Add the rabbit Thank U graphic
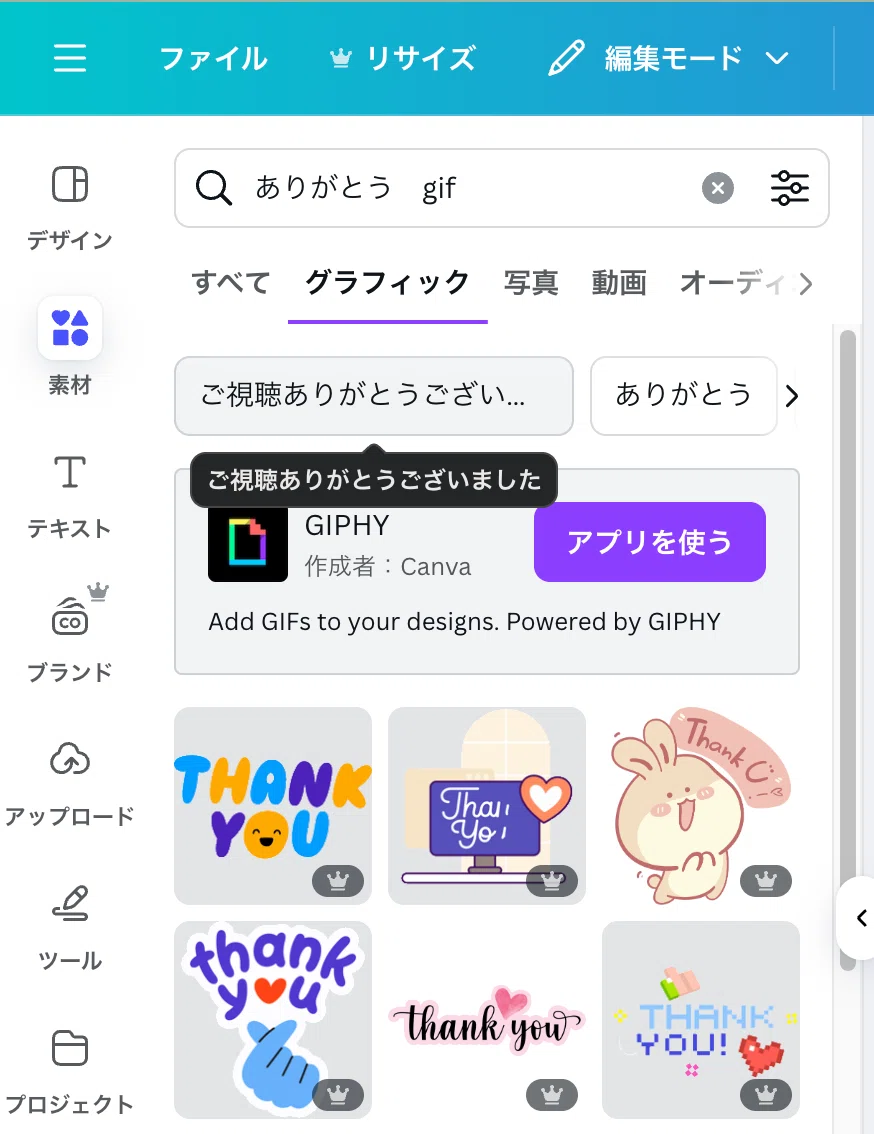 point(700,806)
